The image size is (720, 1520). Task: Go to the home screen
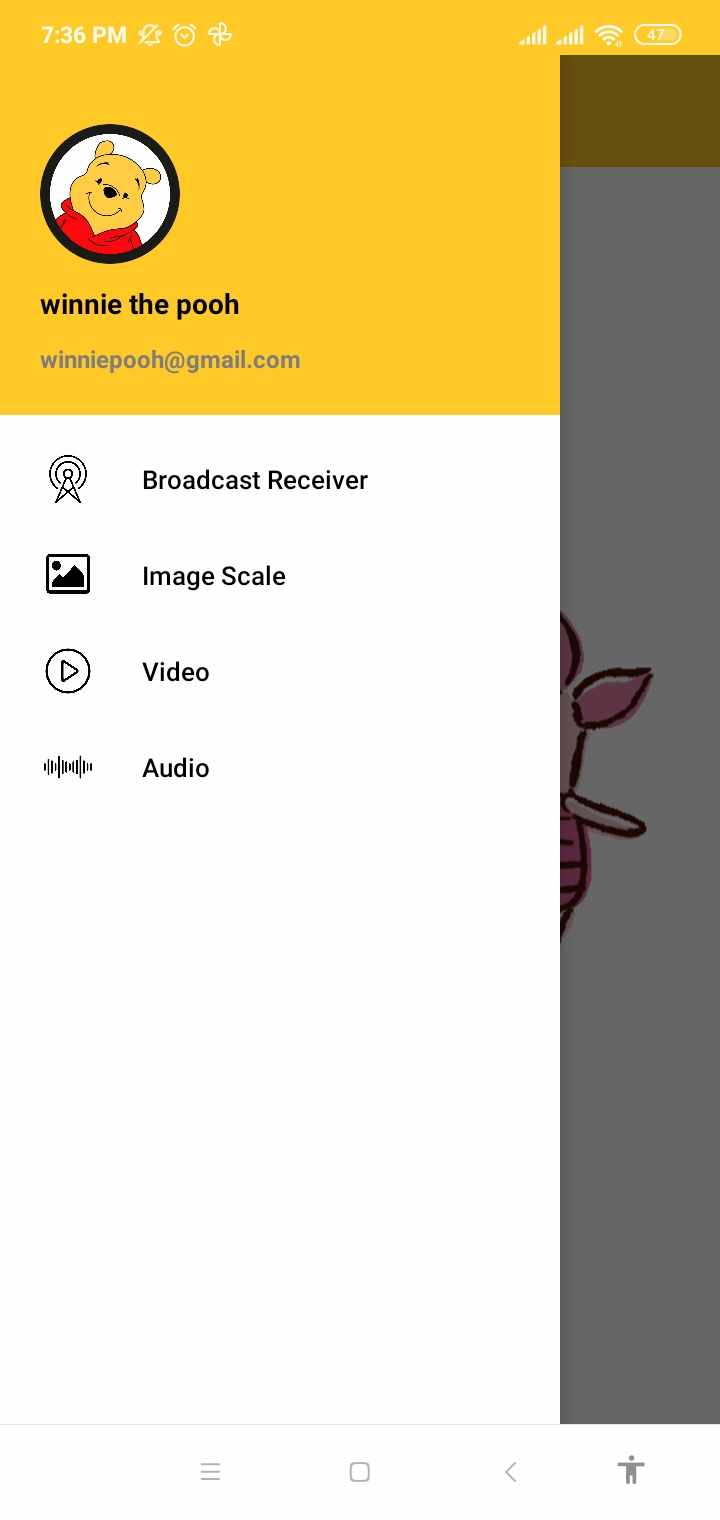point(360,1472)
